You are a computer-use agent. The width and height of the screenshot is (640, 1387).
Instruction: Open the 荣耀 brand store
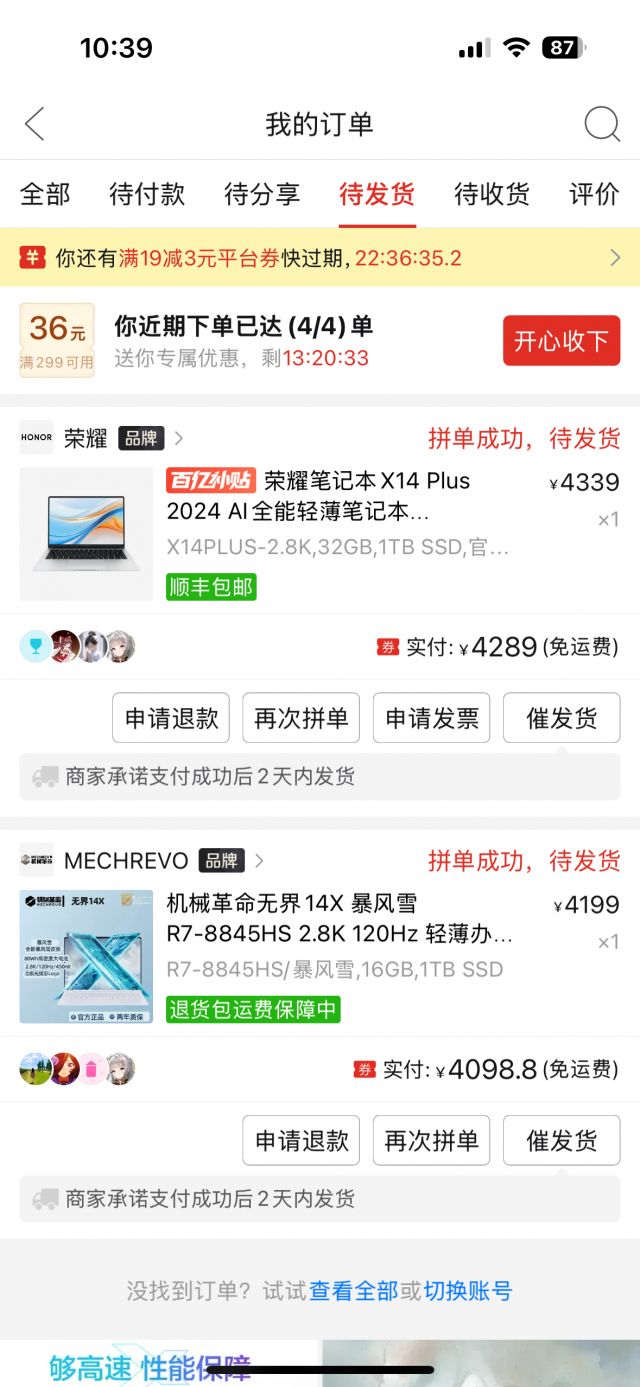pyautogui.click(x=100, y=438)
